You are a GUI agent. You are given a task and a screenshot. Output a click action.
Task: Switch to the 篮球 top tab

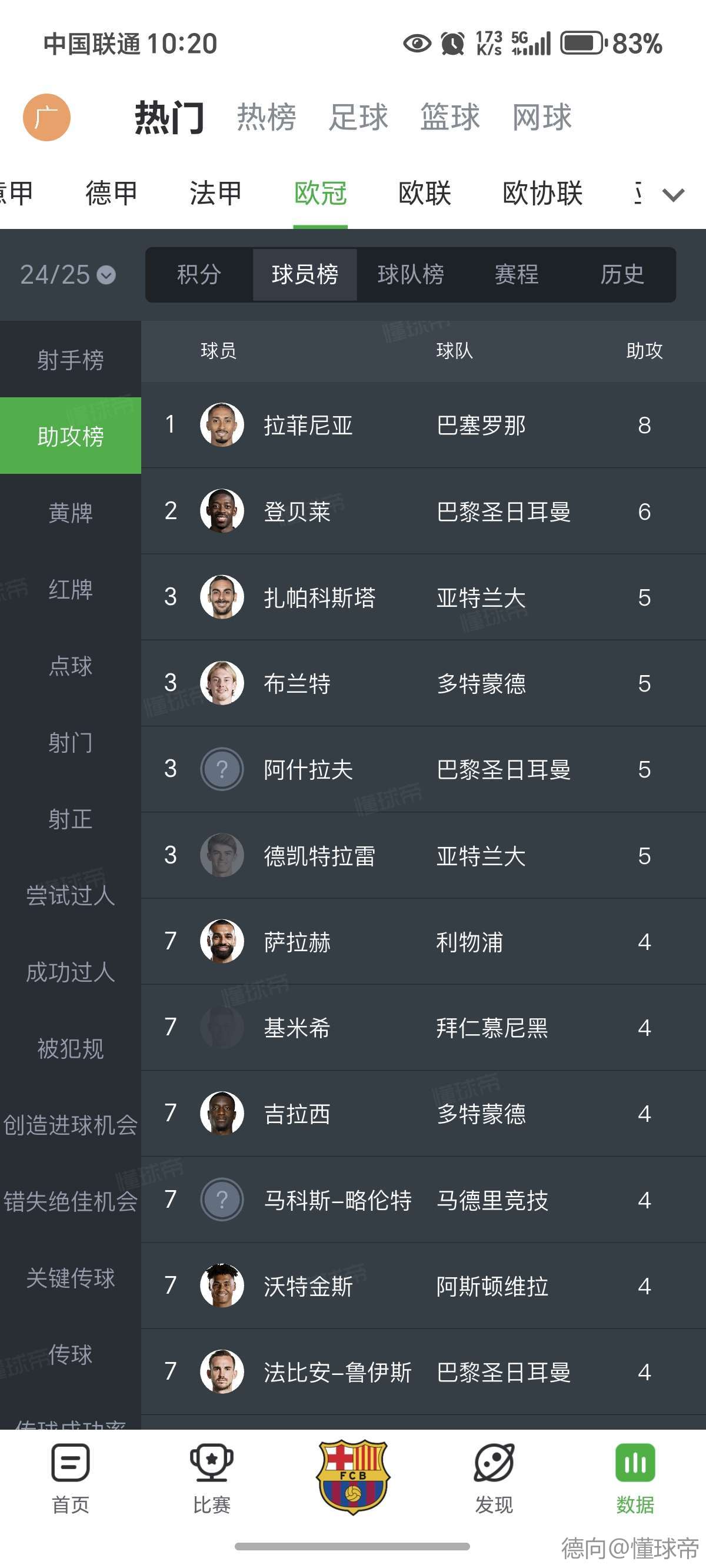pos(449,117)
